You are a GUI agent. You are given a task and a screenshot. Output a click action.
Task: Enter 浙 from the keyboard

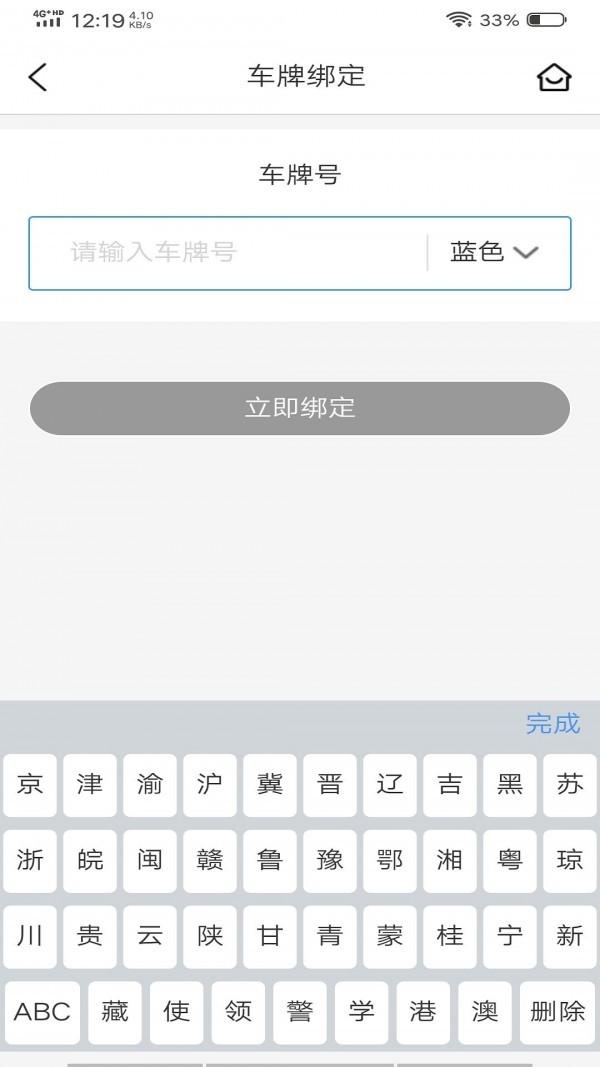30,860
